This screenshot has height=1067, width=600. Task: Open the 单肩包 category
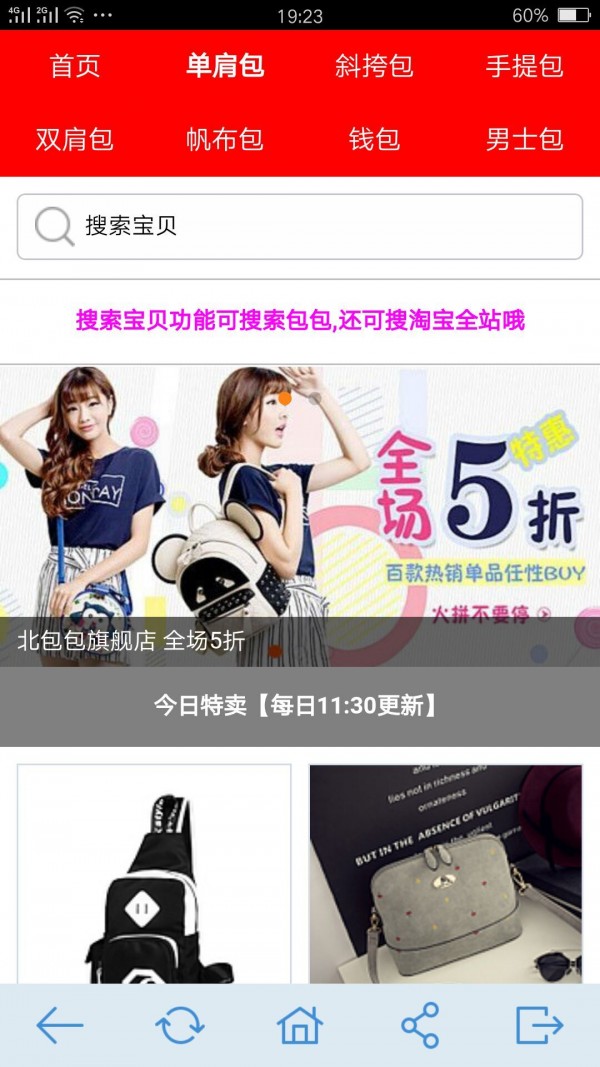pyautogui.click(x=225, y=66)
